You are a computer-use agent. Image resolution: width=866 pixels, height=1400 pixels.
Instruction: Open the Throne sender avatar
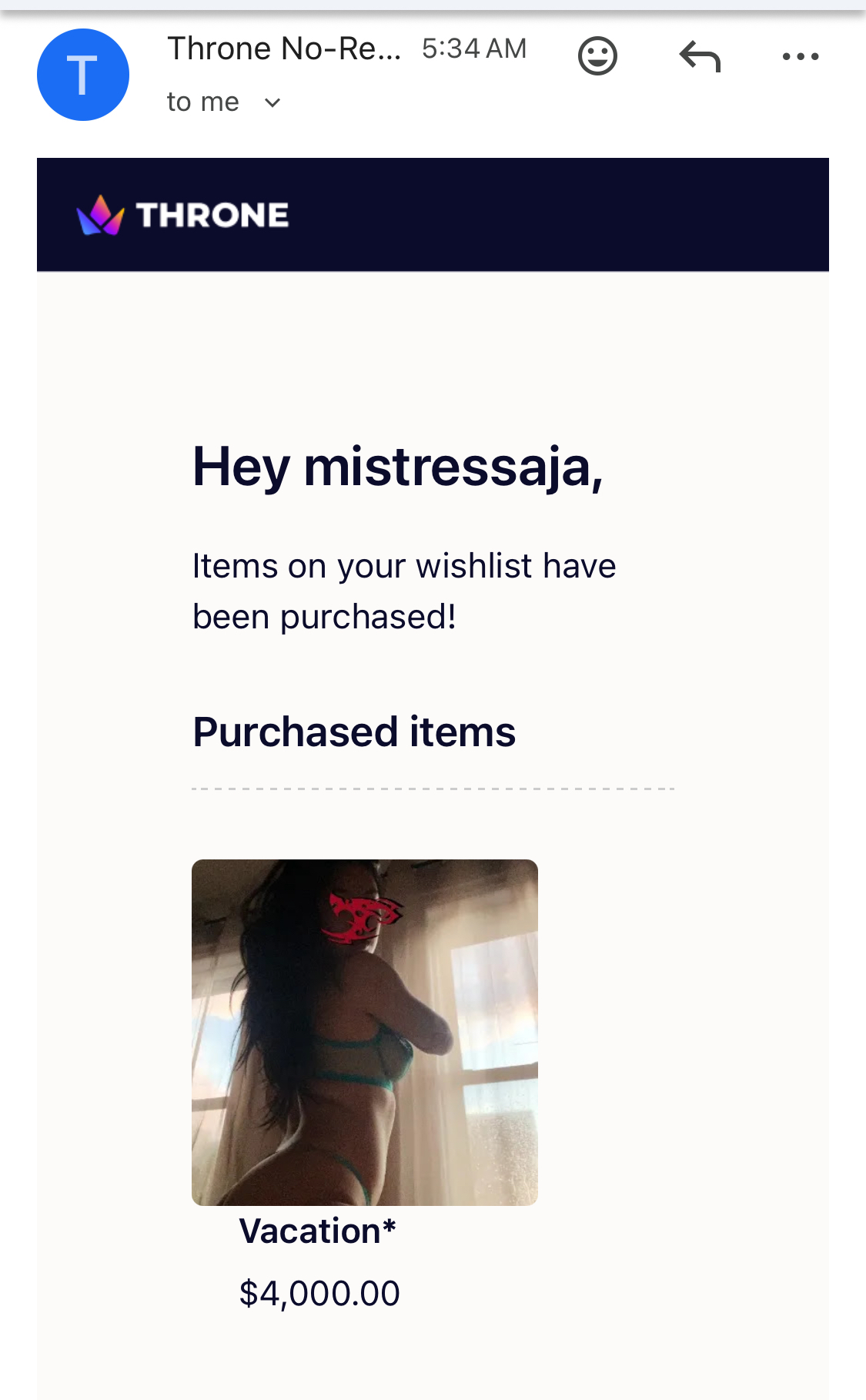click(83, 75)
